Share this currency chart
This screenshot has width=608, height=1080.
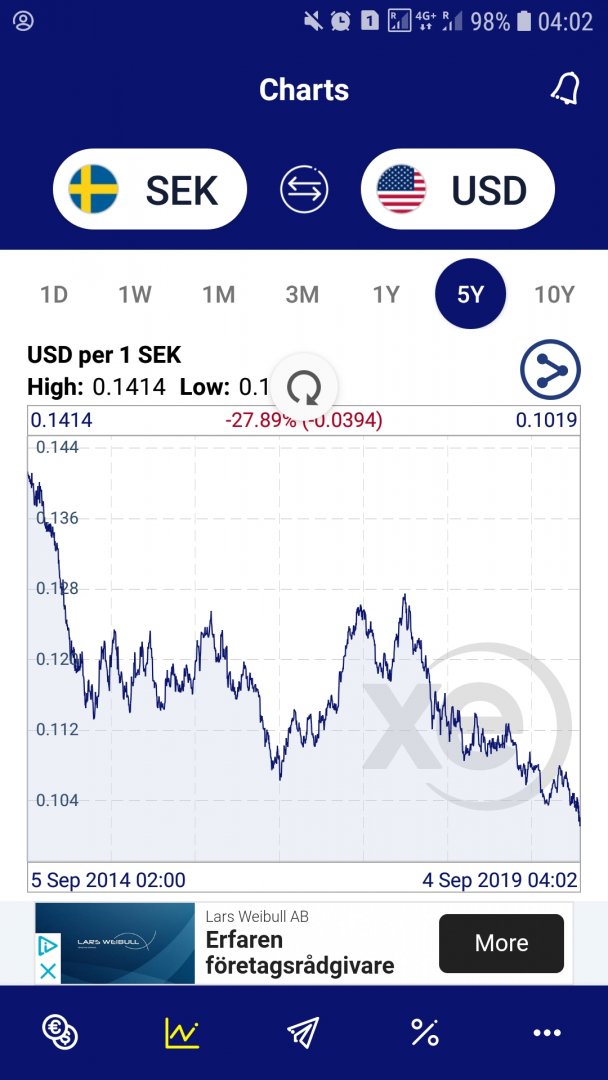(550, 370)
